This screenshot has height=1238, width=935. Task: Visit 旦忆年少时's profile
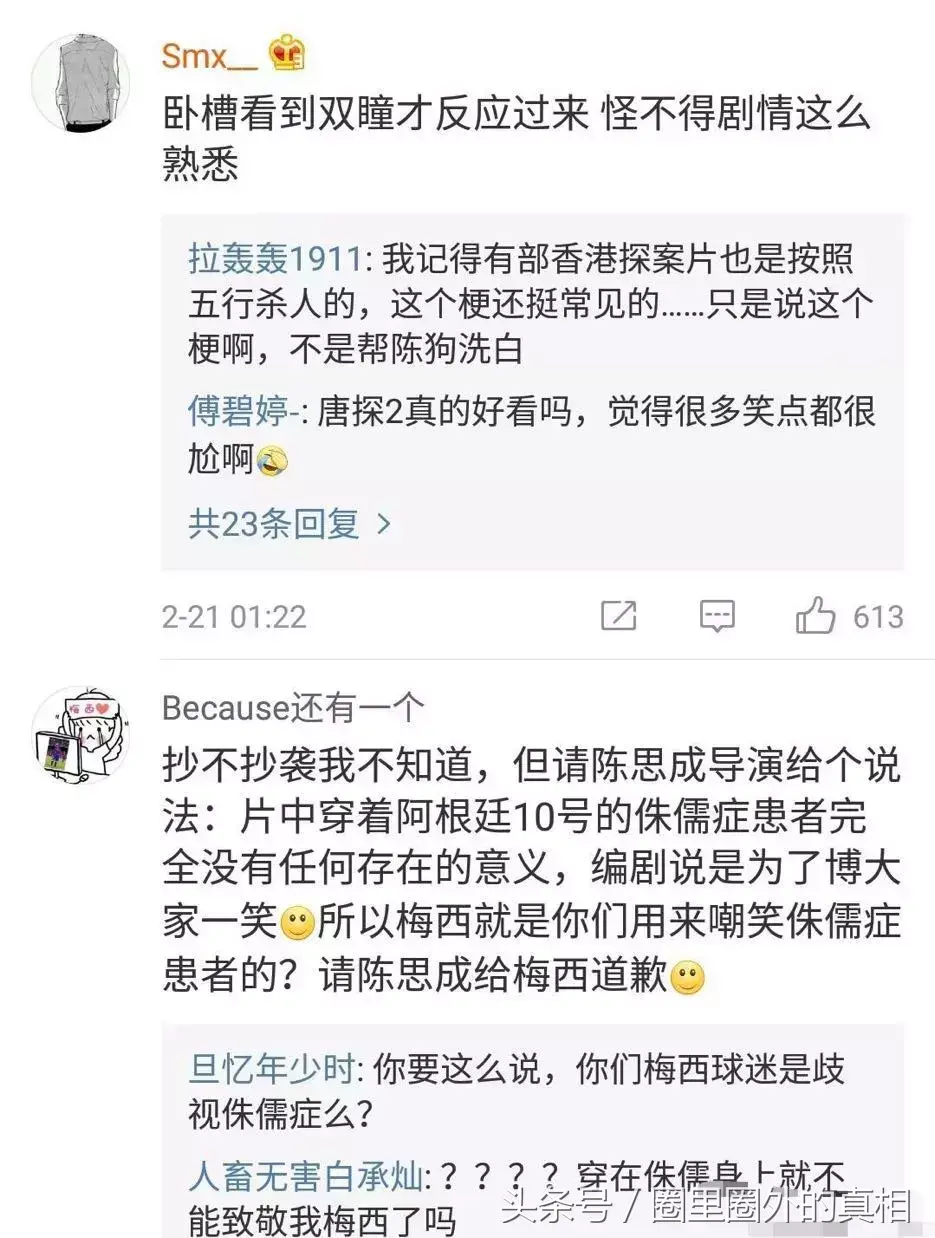coord(271,1070)
